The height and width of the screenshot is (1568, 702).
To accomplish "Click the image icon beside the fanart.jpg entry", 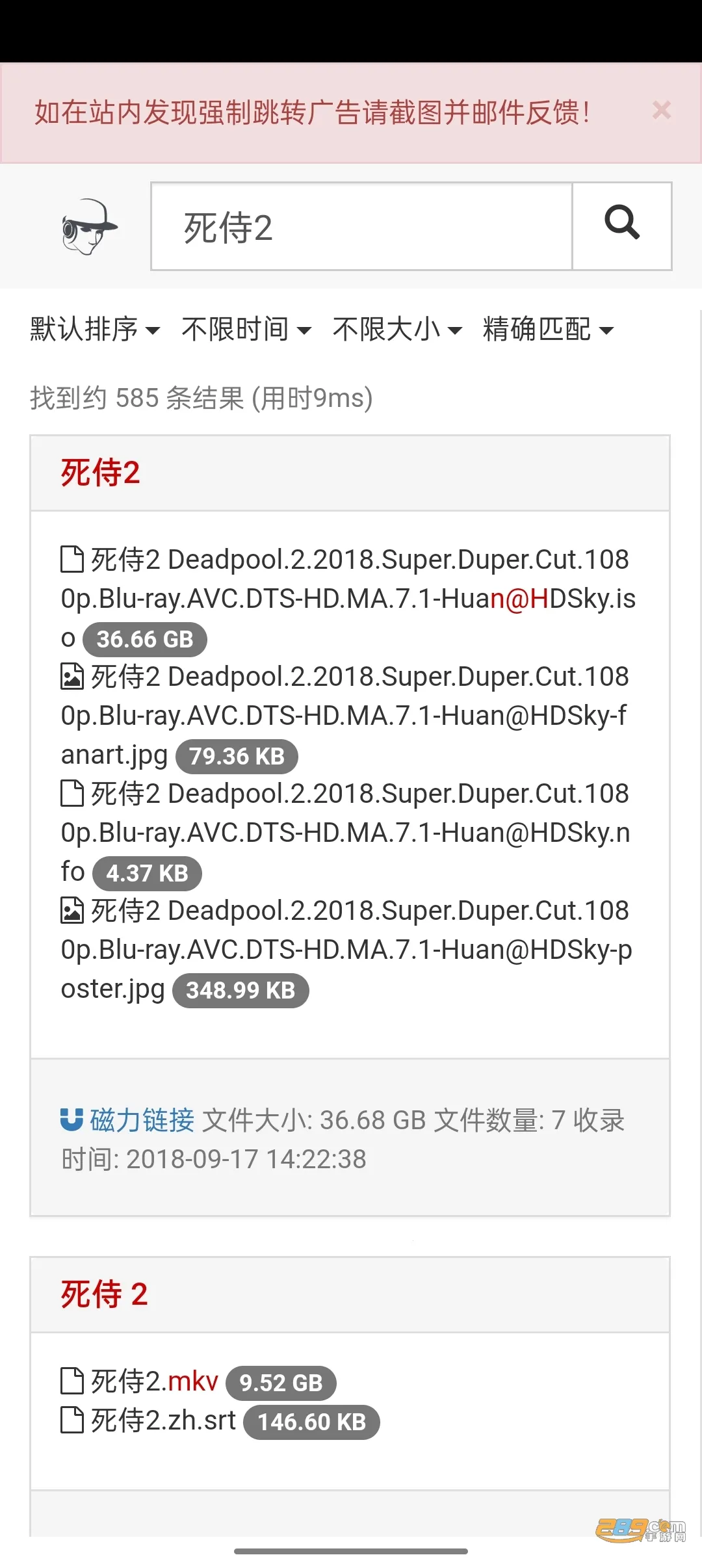I will (x=71, y=677).
